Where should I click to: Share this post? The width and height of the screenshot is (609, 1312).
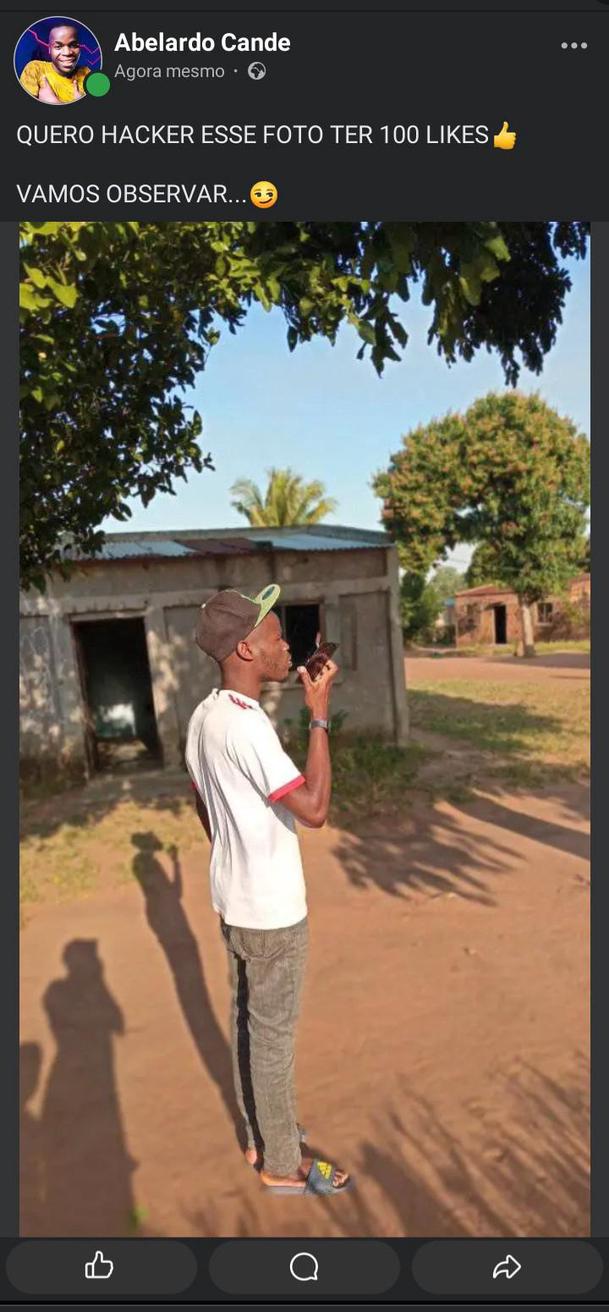[x=507, y=1267]
